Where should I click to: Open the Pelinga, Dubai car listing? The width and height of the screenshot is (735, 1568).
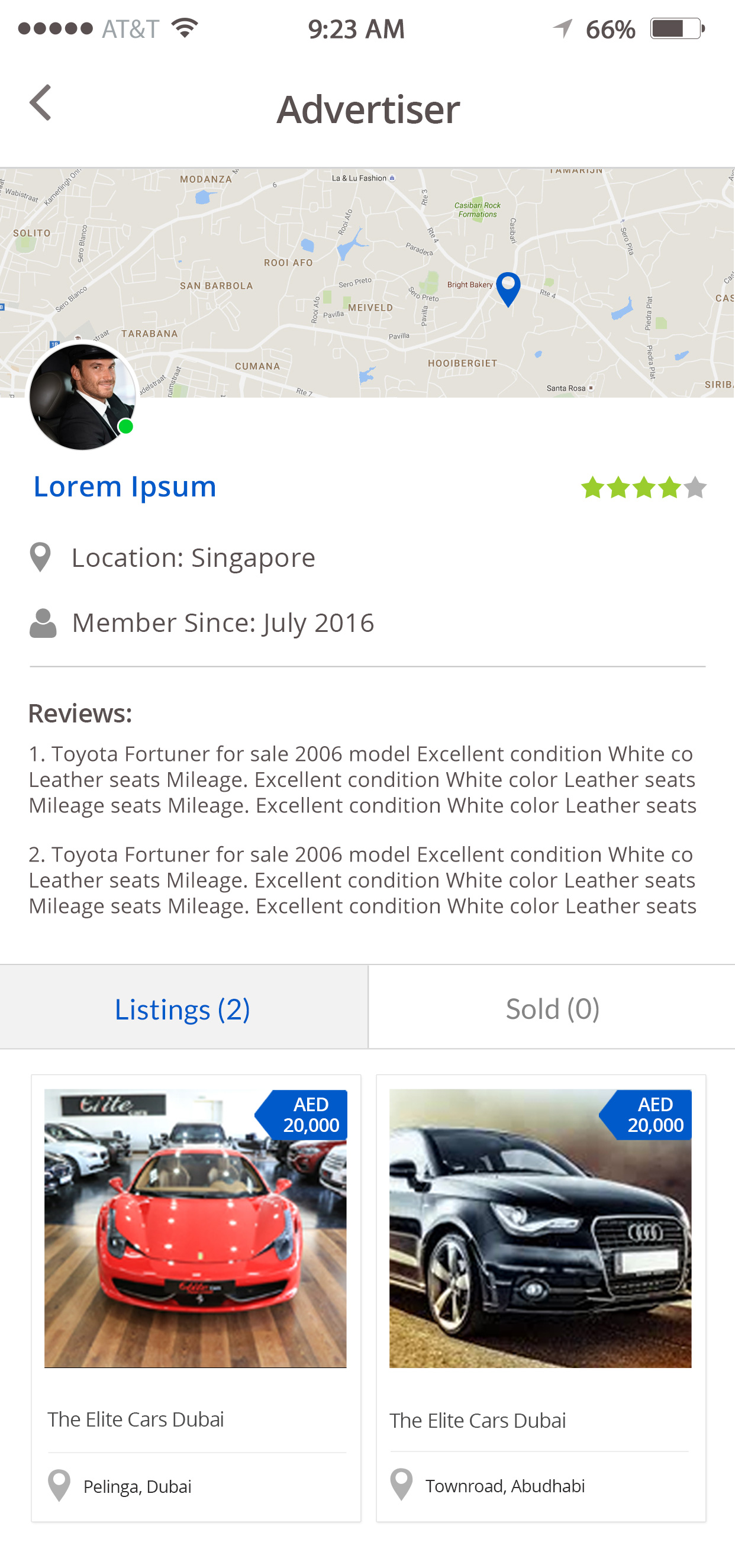click(196, 1298)
